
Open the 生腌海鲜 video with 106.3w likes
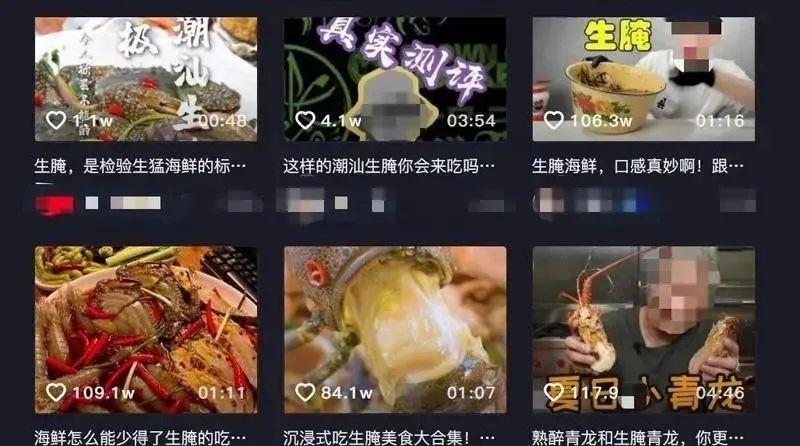point(643,78)
